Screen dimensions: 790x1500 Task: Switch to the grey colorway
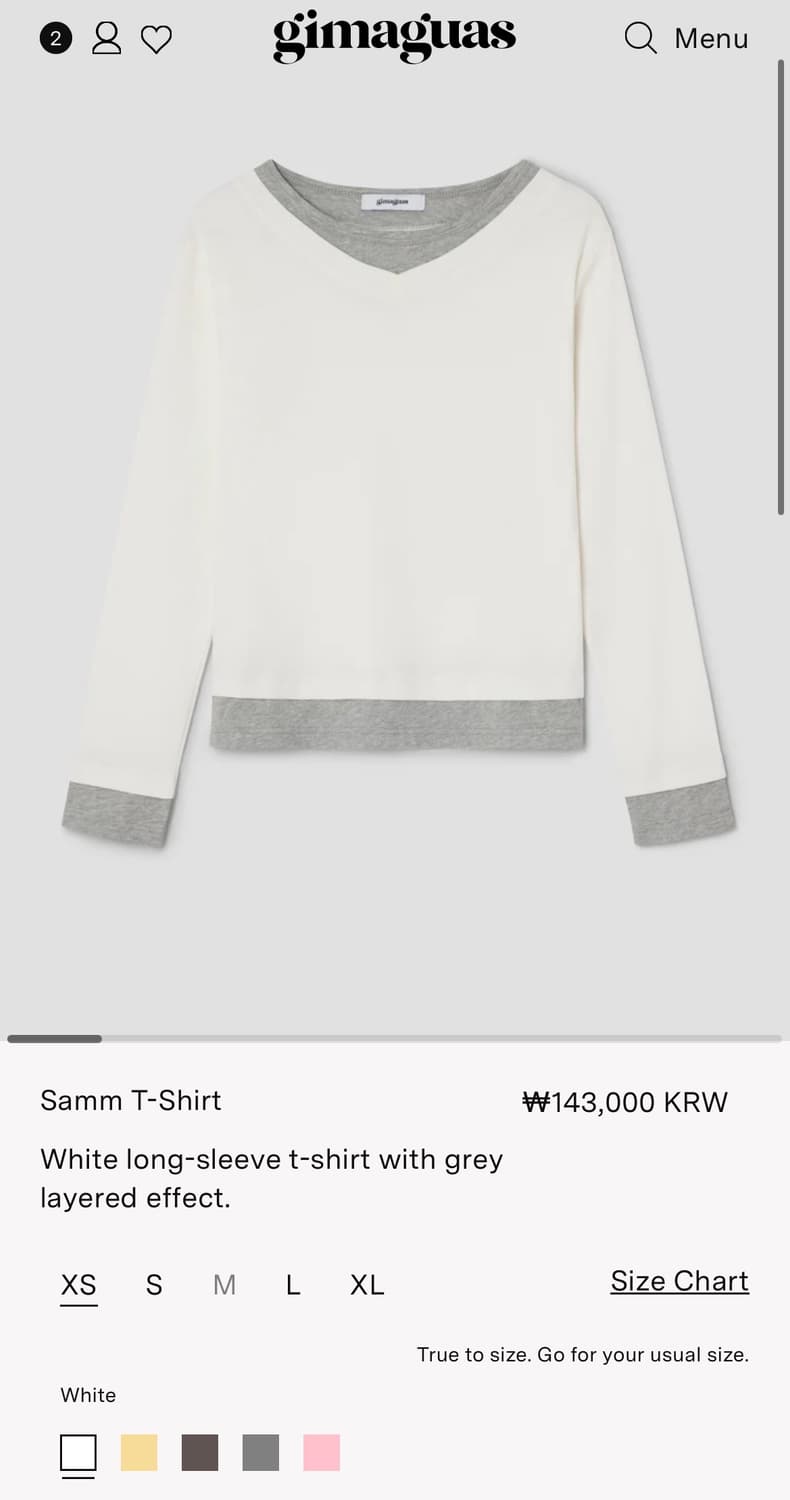(261, 1453)
